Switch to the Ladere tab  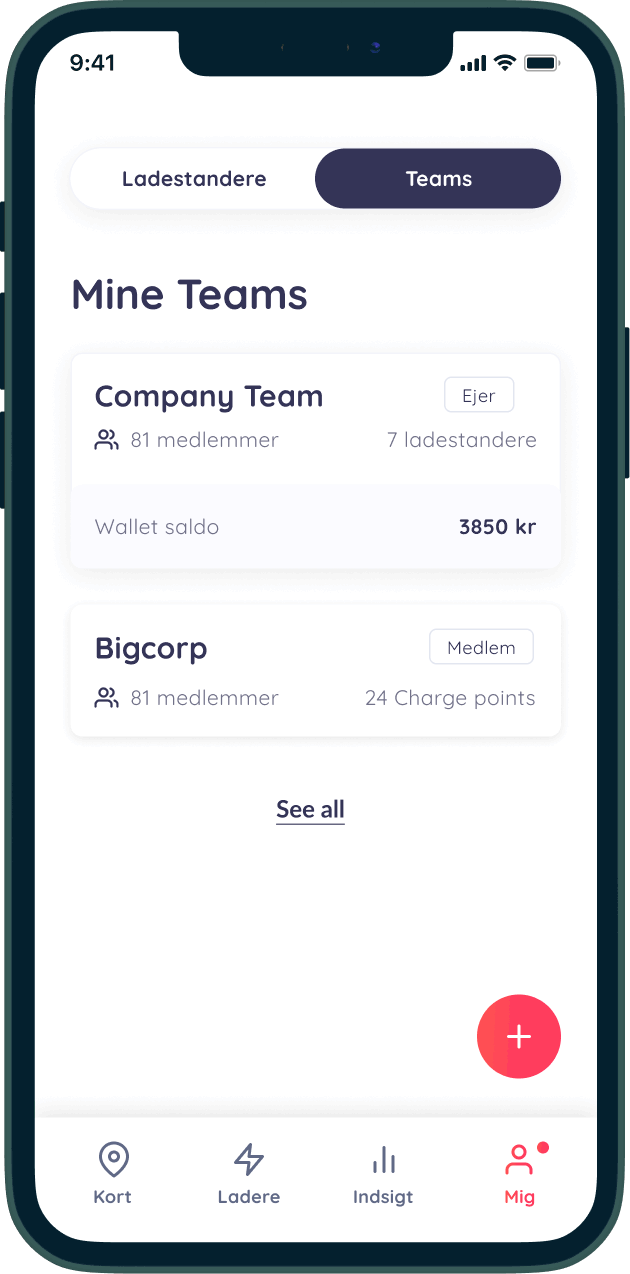point(249,1174)
